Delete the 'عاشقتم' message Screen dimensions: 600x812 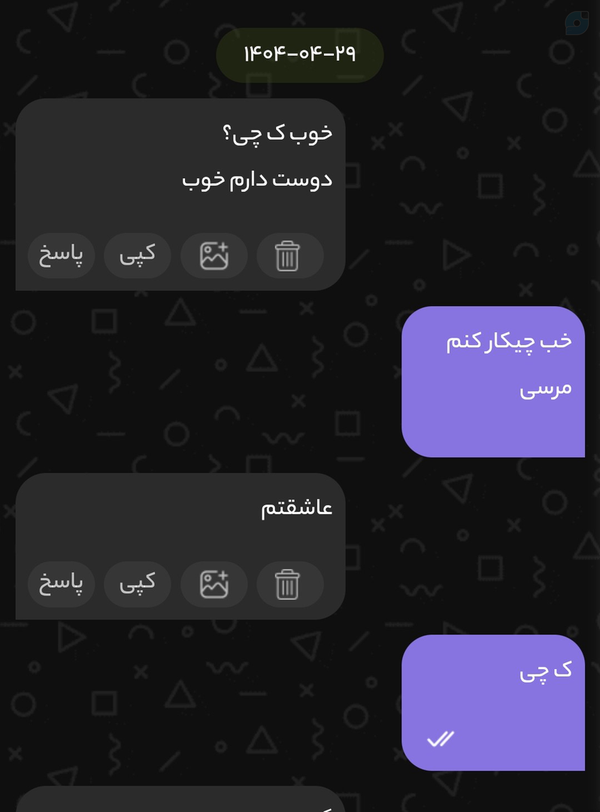tap(288, 584)
